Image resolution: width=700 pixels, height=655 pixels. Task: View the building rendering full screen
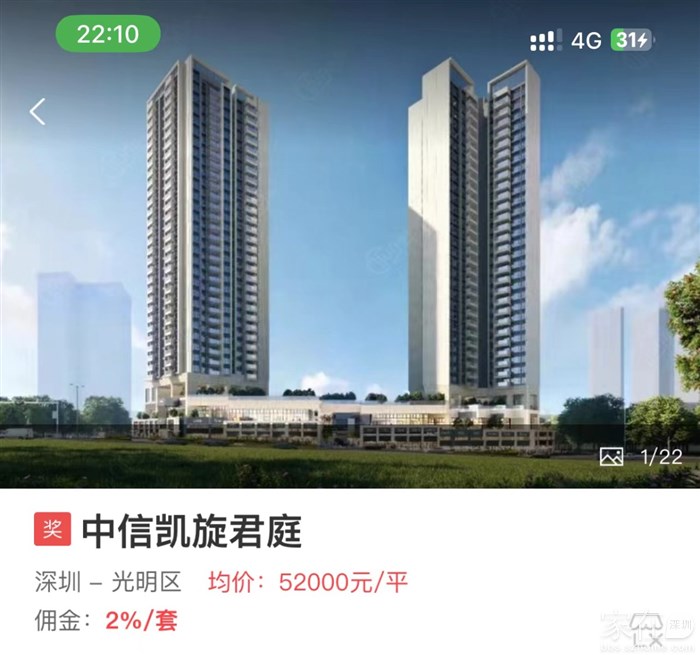tap(350, 260)
